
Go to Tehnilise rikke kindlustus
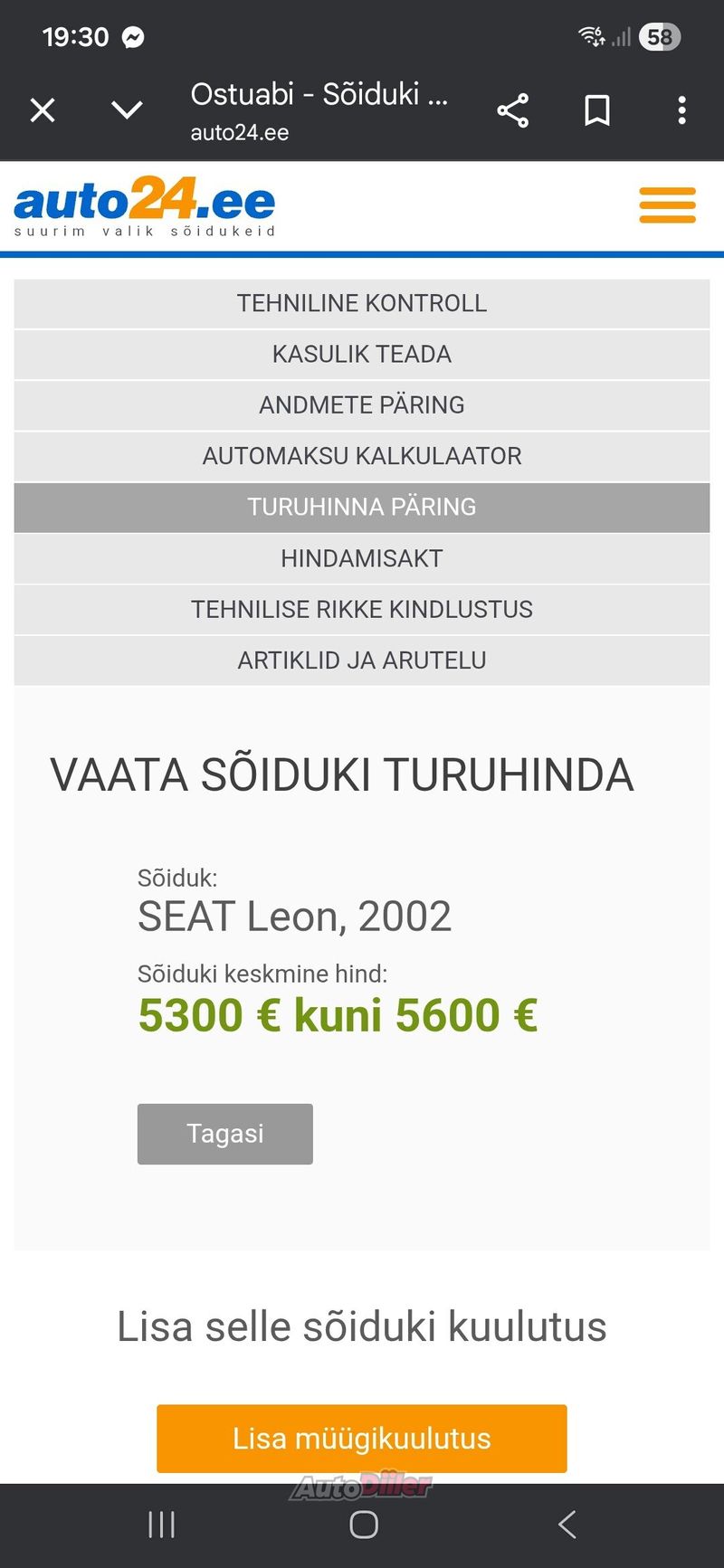[362, 609]
